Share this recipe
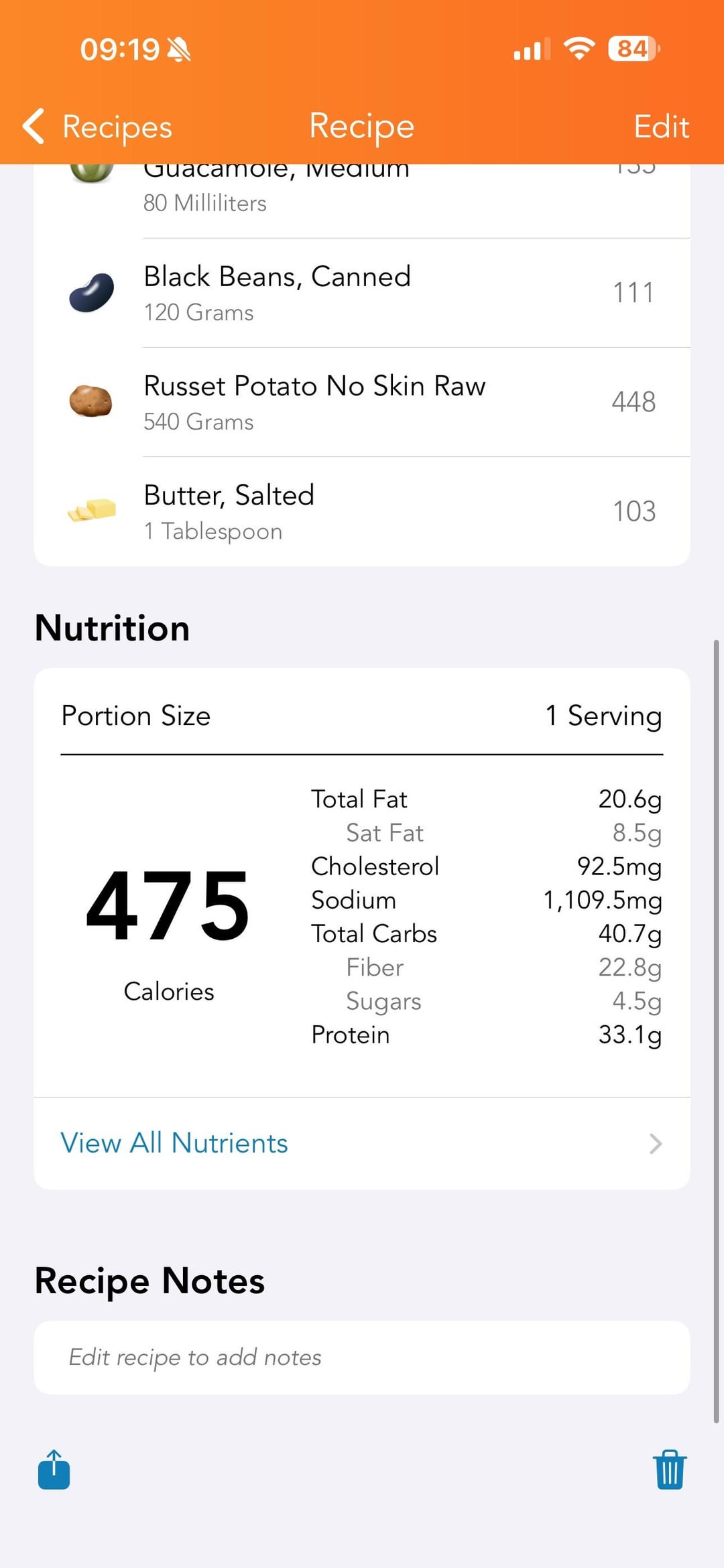Image resolution: width=724 pixels, height=1568 pixels. (54, 1469)
